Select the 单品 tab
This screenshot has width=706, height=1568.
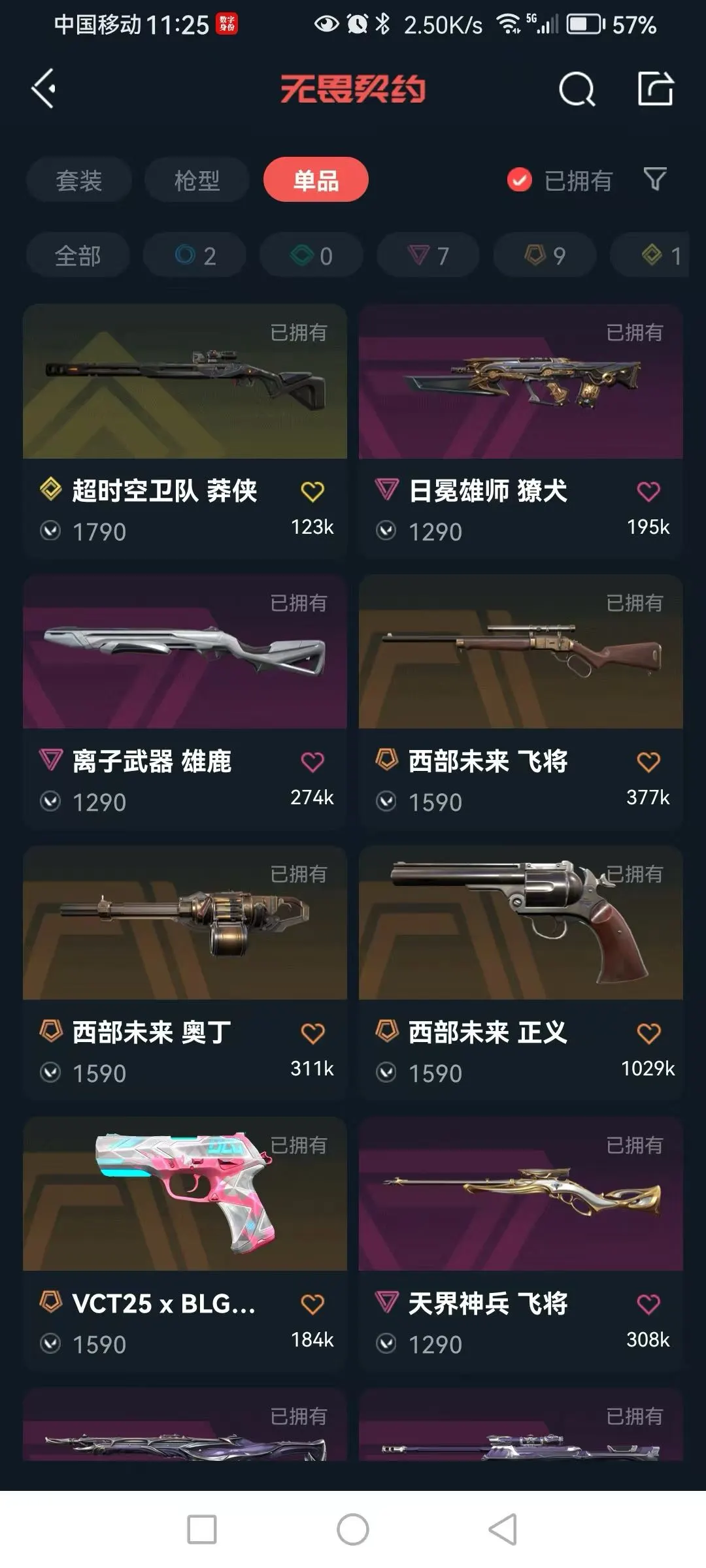point(316,180)
